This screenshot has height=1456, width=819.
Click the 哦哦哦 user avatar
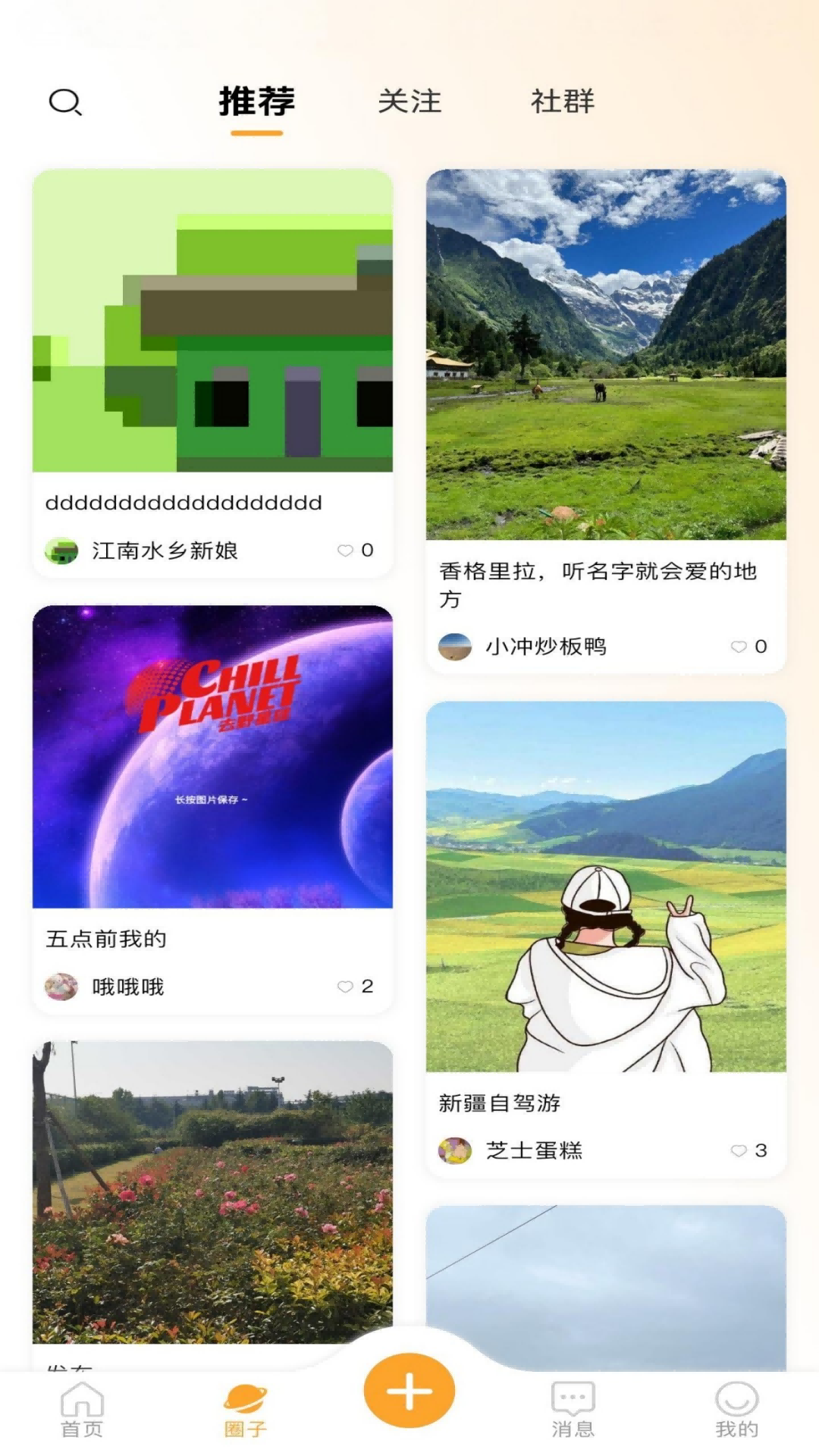click(61, 987)
